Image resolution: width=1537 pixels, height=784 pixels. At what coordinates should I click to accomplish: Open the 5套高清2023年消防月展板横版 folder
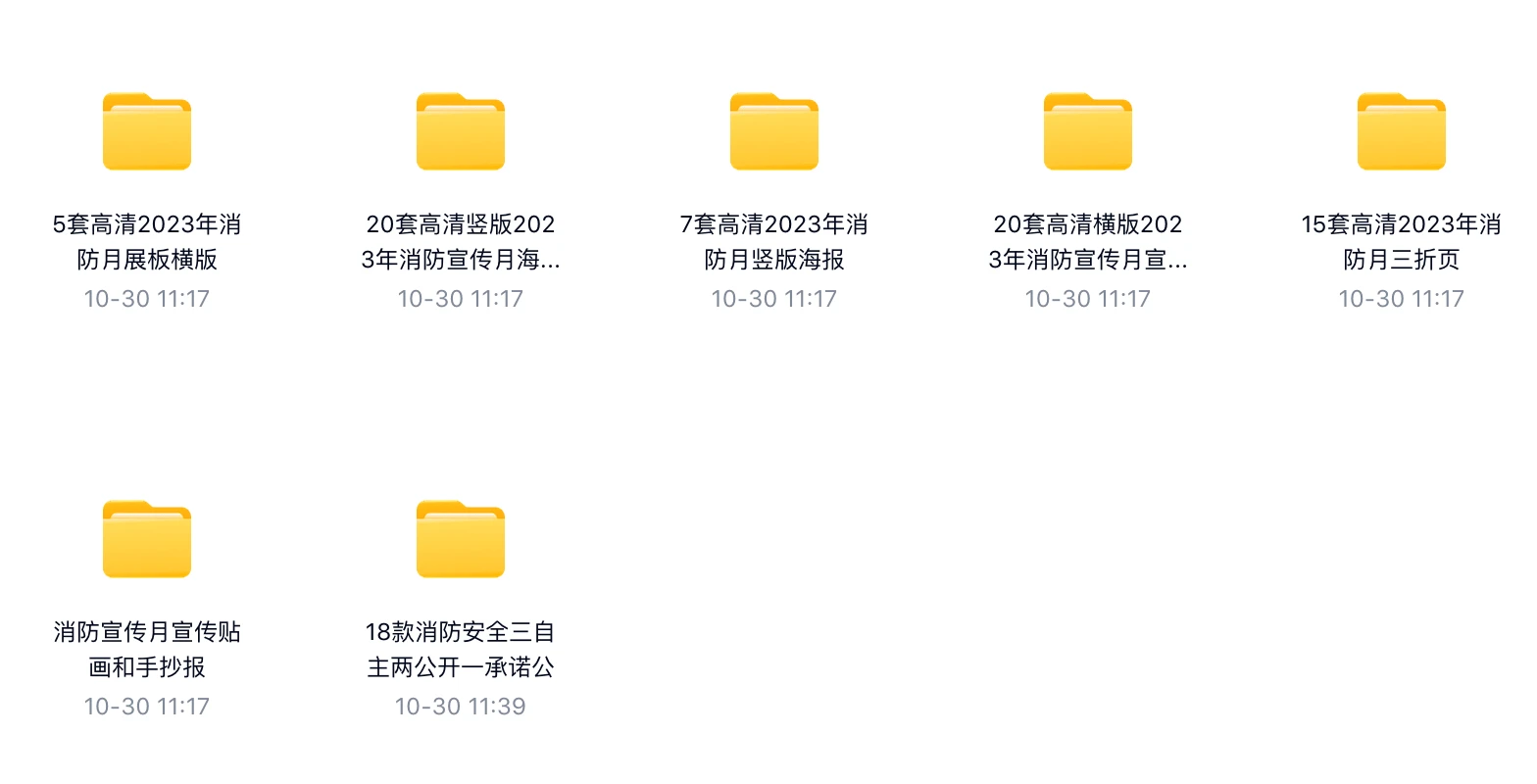click(147, 132)
